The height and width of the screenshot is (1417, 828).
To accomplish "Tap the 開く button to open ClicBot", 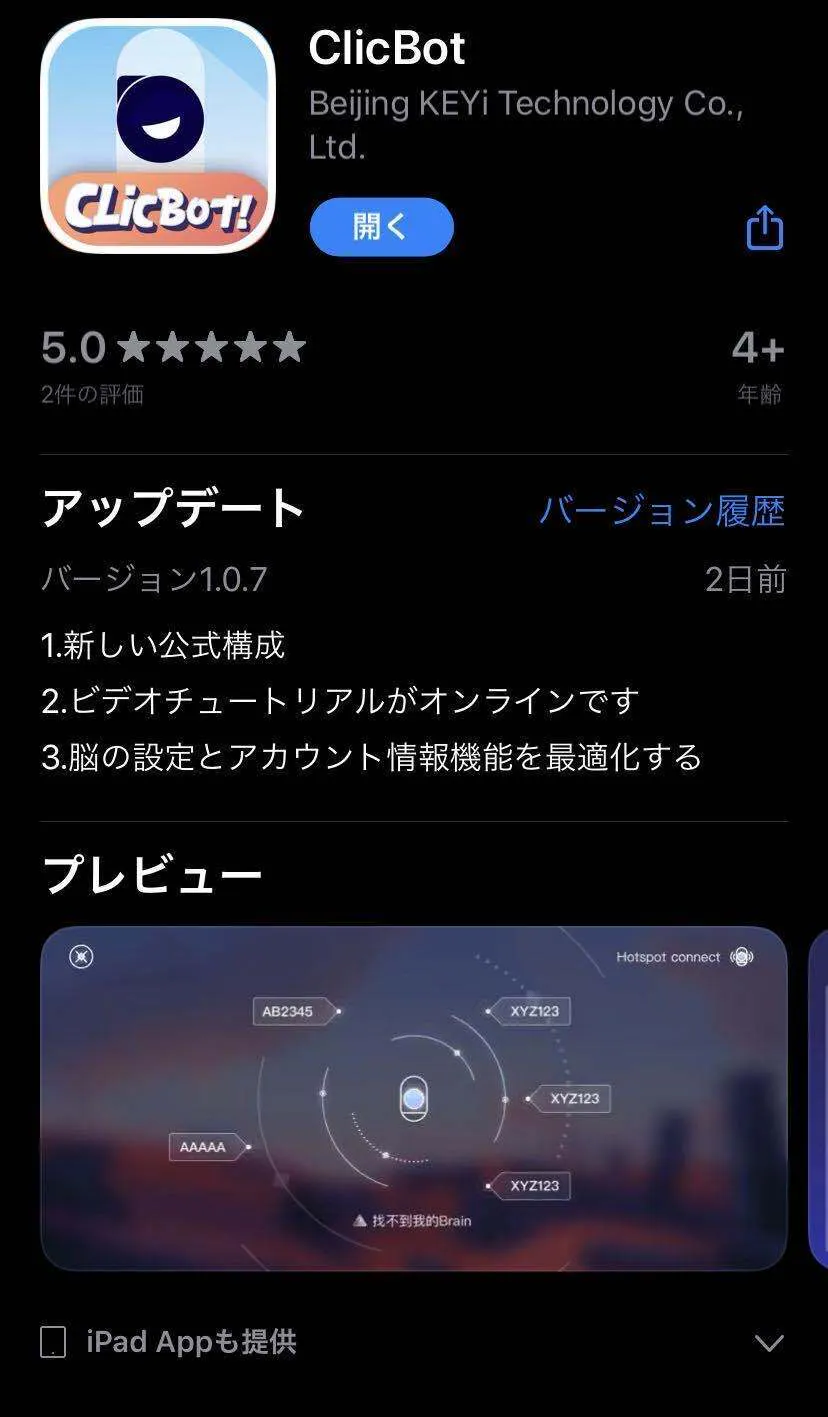I will 381,227.
